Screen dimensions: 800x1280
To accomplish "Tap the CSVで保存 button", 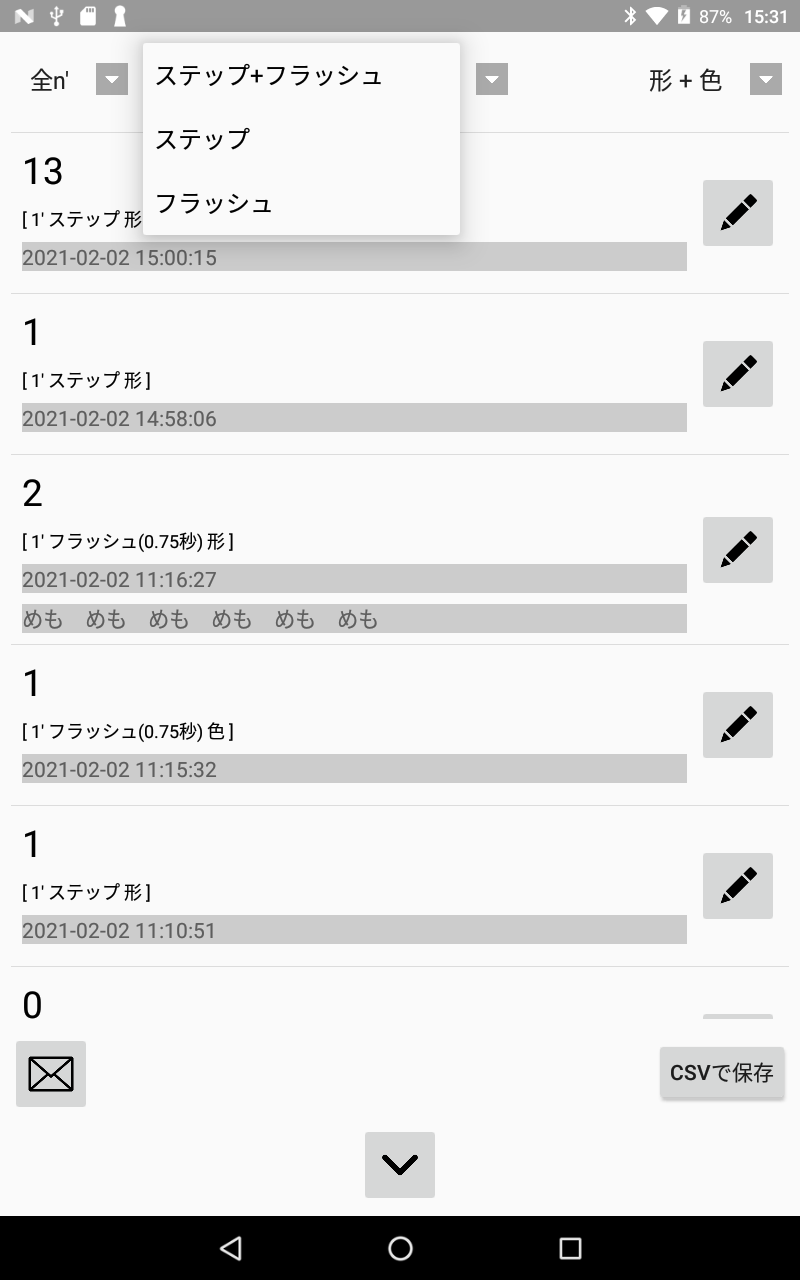I will pos(722,1073).
